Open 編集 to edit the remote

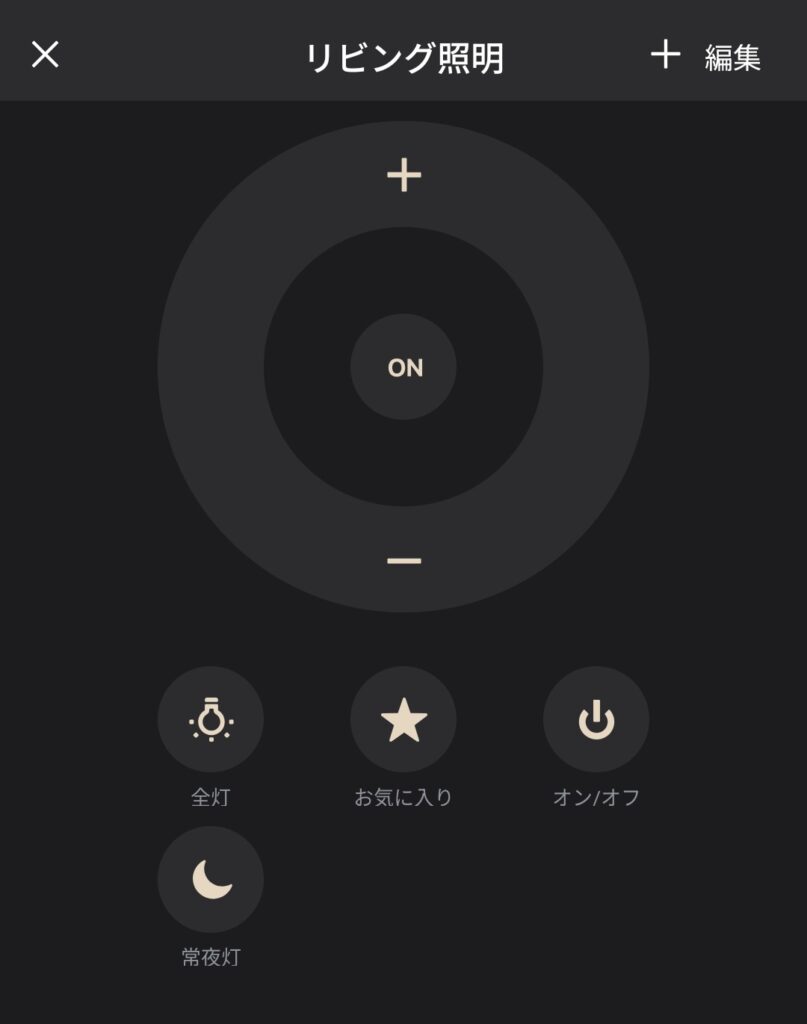(x=733, y=58)
